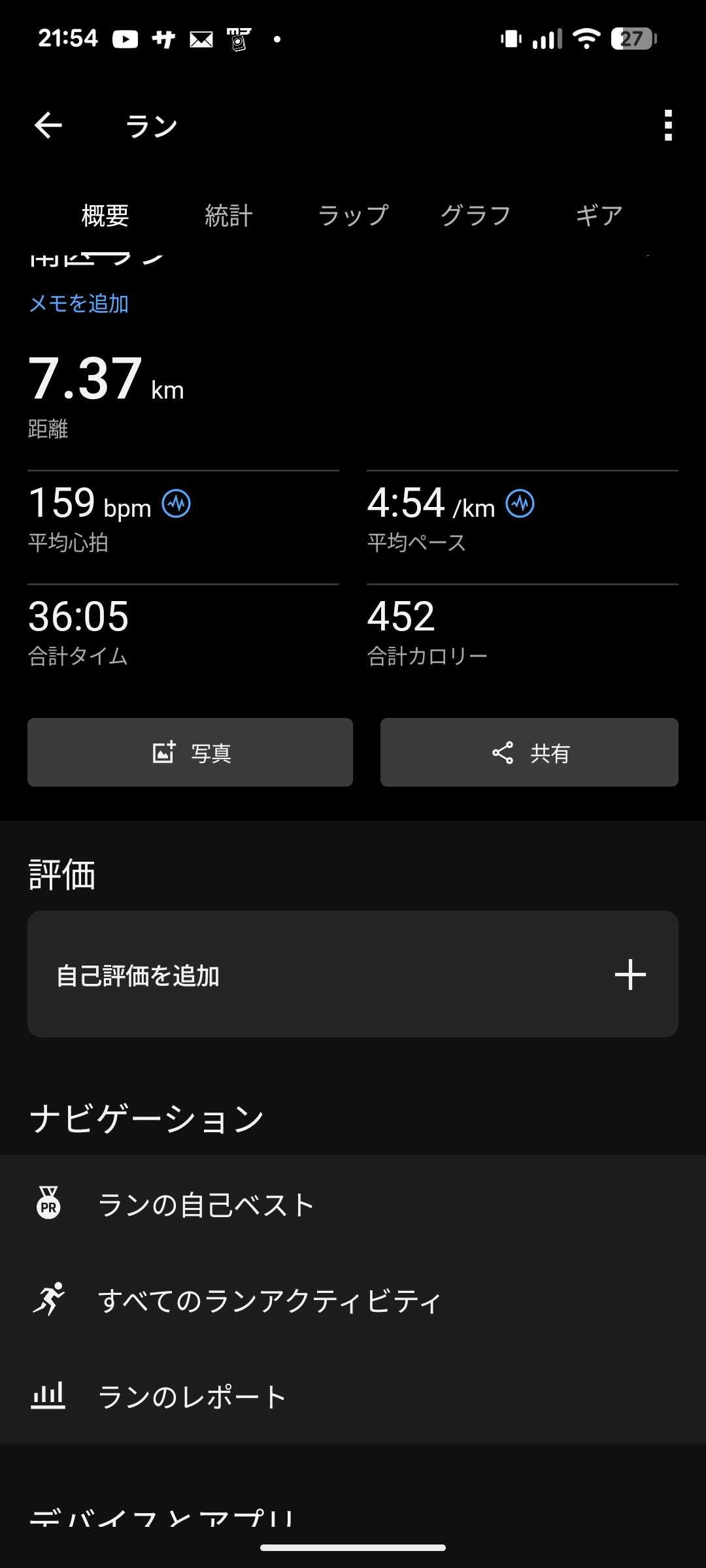Tap the メモを追加 link
Screen dimensions: 706x1568
click(x=79, y=304)
